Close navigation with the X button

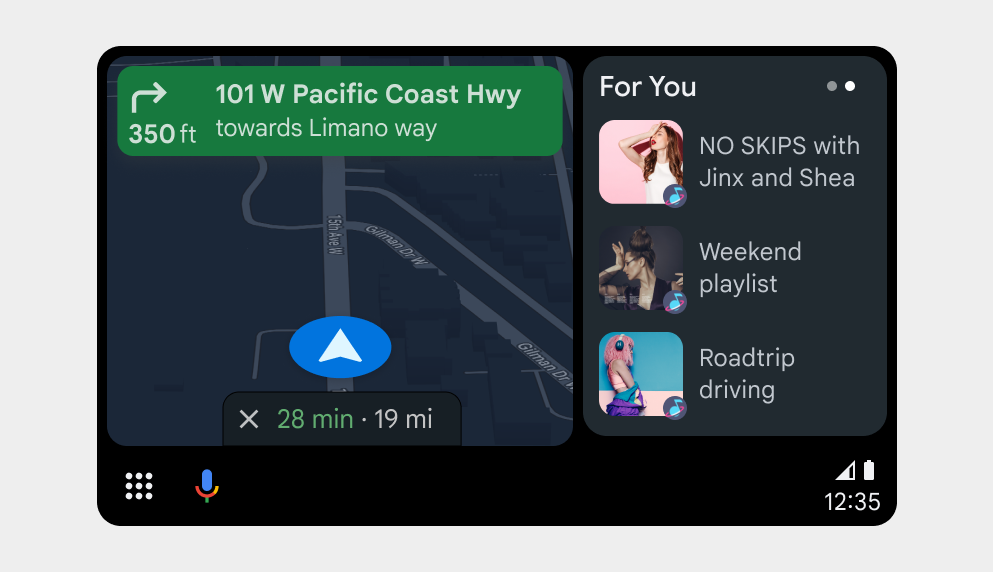tap(249, 419)
